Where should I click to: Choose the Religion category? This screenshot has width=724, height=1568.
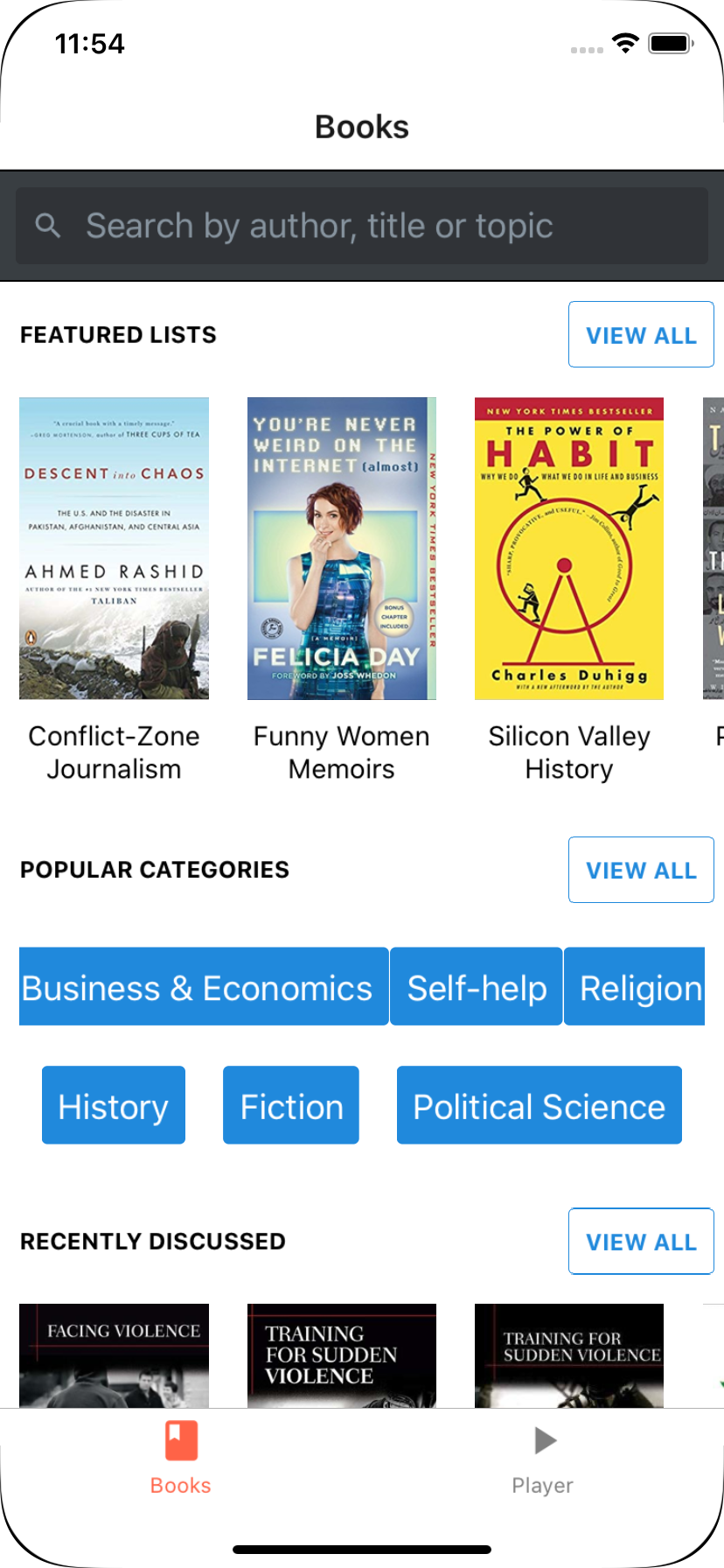pyautogui.click(x=636, y=987)
